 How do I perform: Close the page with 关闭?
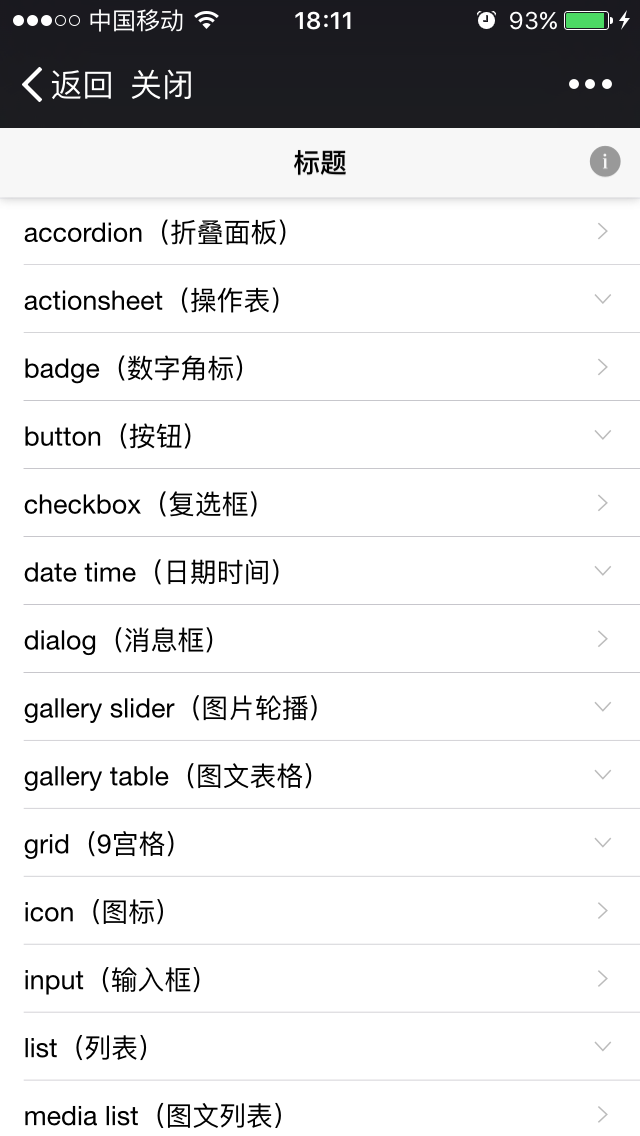162,85
